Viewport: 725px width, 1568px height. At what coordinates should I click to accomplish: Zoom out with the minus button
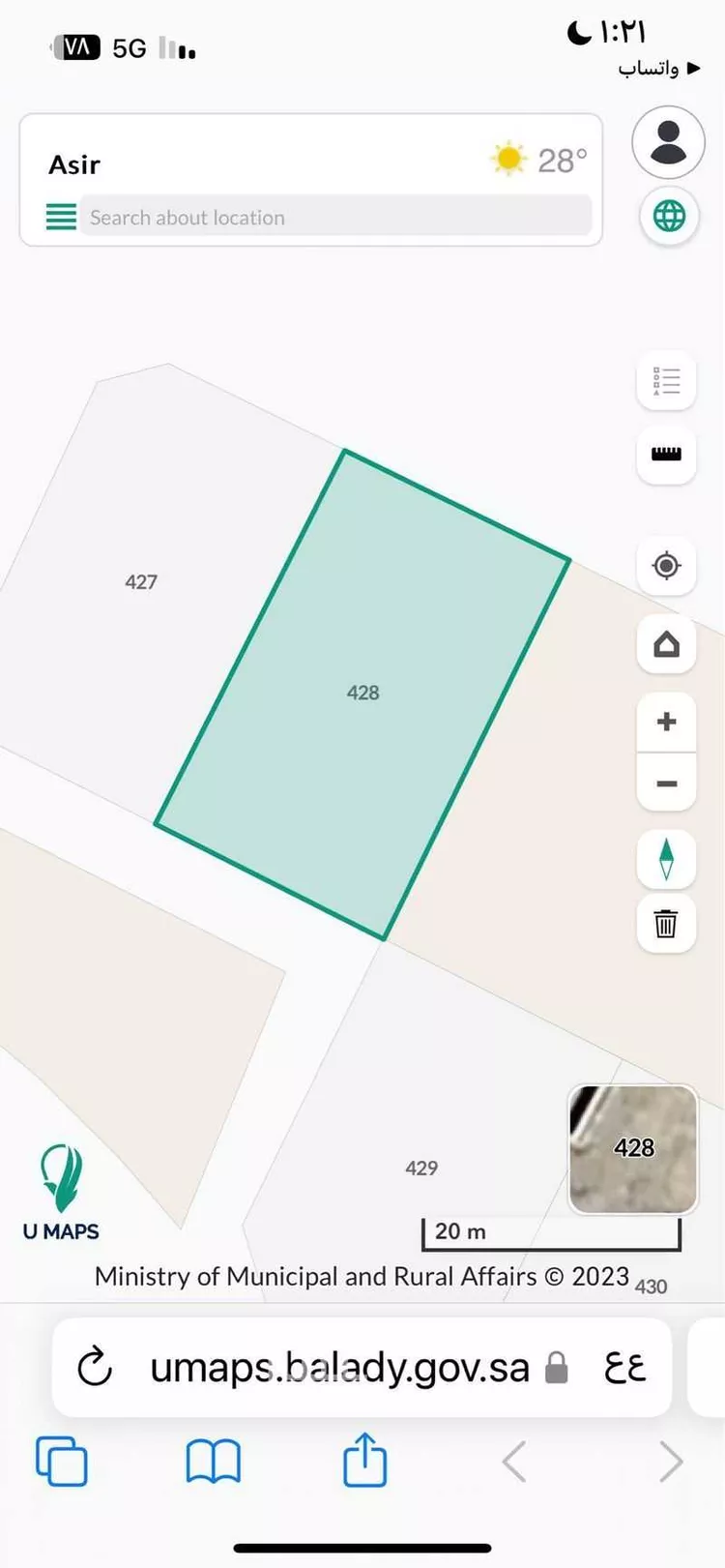pyautogui.click(x=666, y=784)
